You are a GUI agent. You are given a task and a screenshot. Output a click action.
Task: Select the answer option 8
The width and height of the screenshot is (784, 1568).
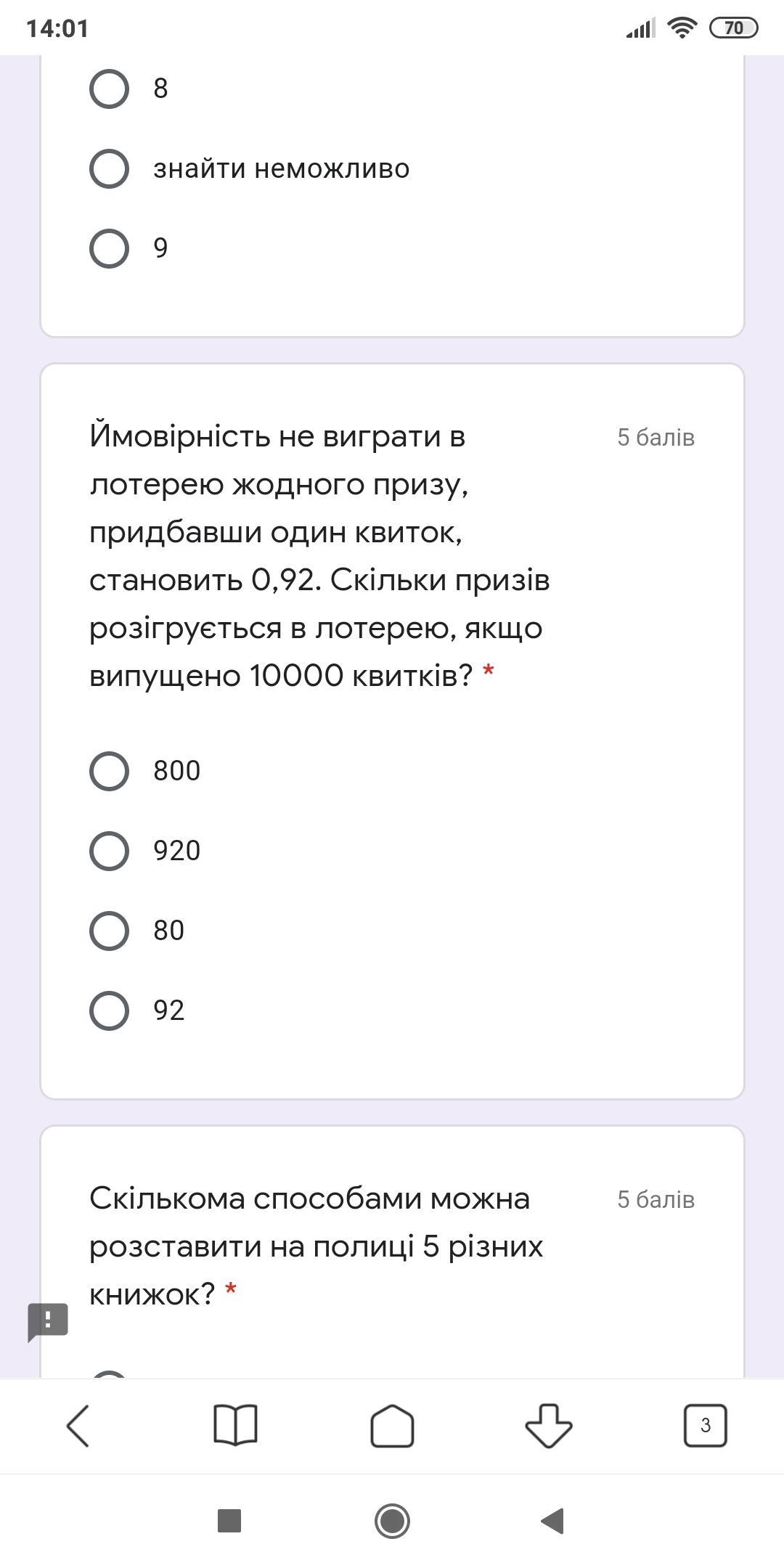point(109,89)
